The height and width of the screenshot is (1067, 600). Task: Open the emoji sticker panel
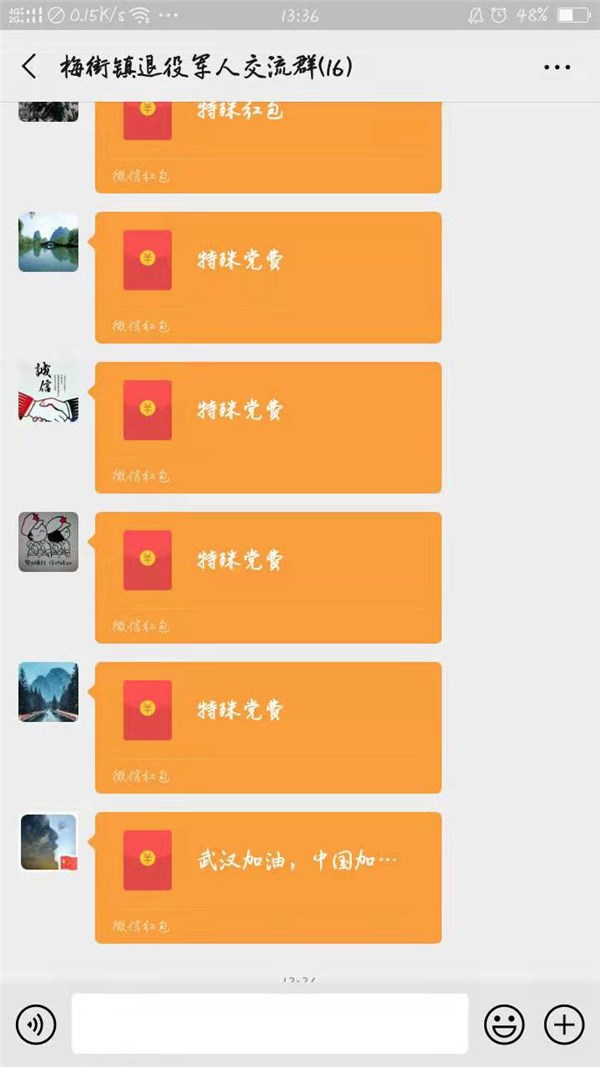click(x=504, y=1024)
